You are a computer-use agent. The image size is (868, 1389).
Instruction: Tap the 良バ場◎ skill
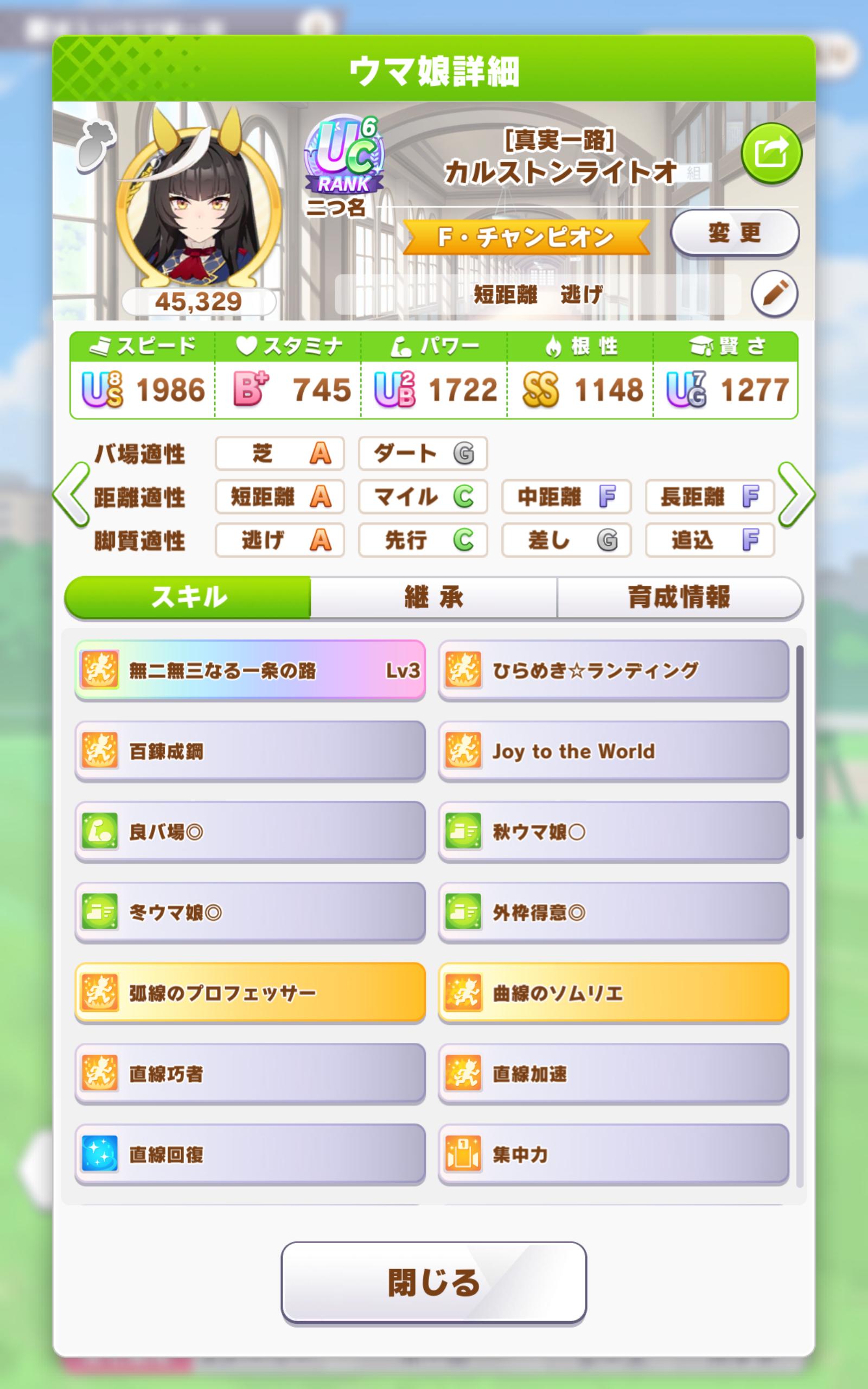click(250, 832)
